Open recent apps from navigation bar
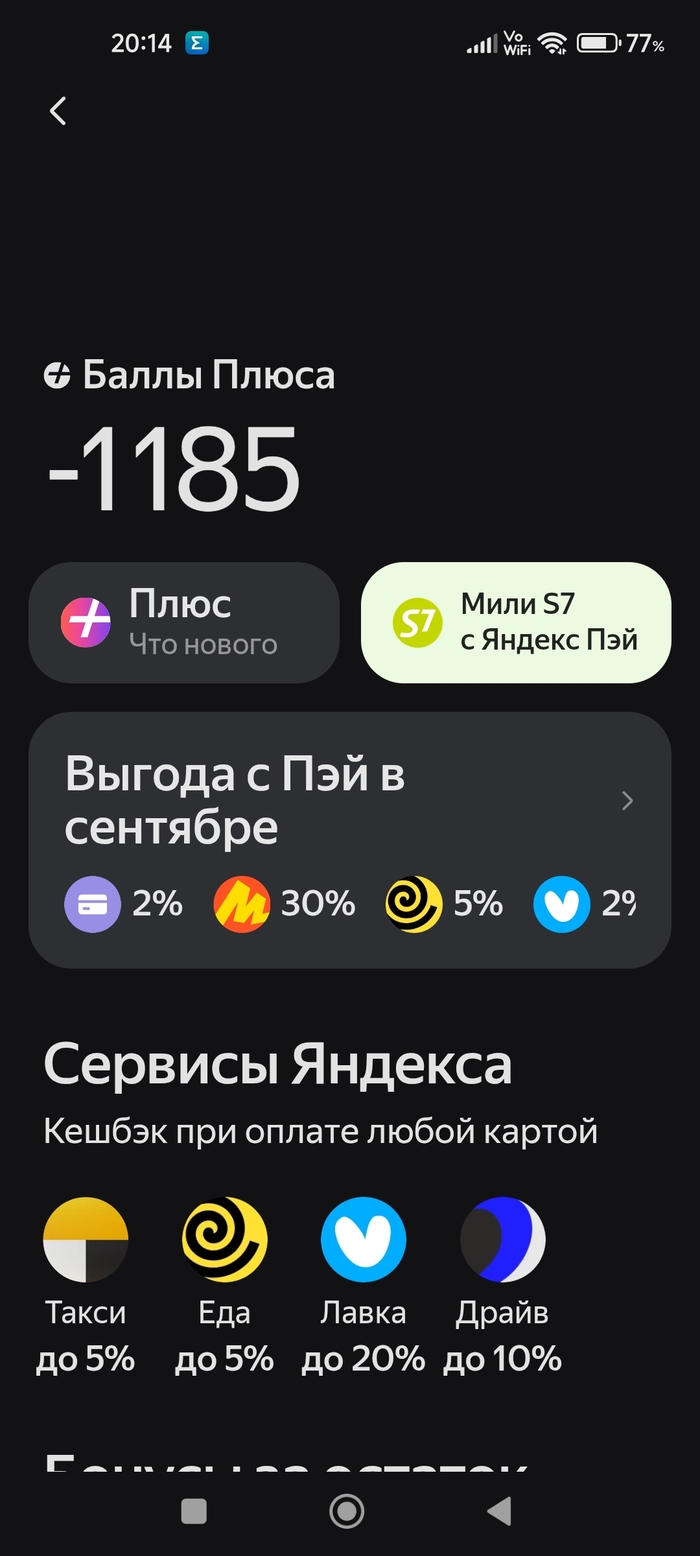This screenshot has width=700, height=1556. coord(194,1511)
